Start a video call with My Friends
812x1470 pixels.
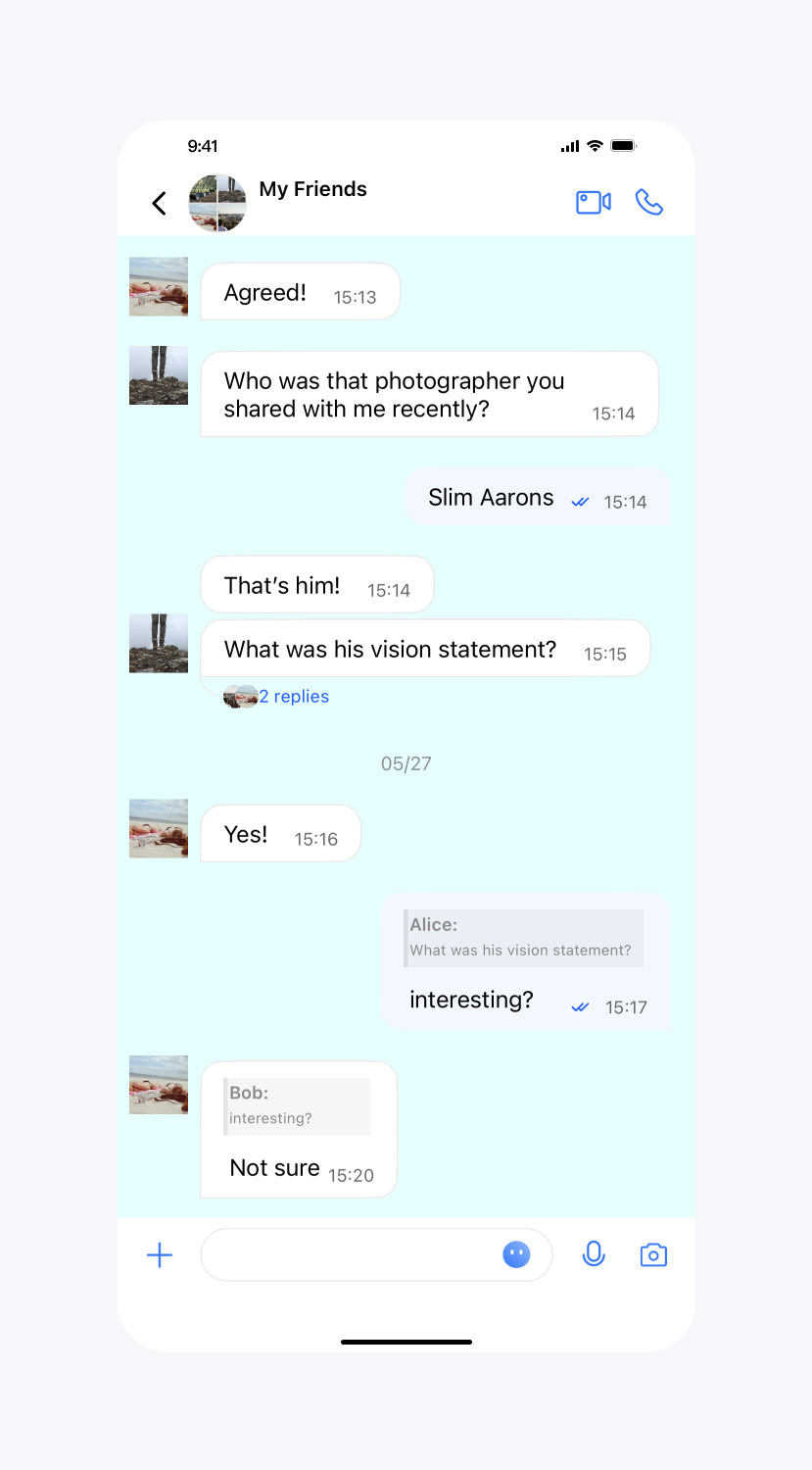[593, 202]
